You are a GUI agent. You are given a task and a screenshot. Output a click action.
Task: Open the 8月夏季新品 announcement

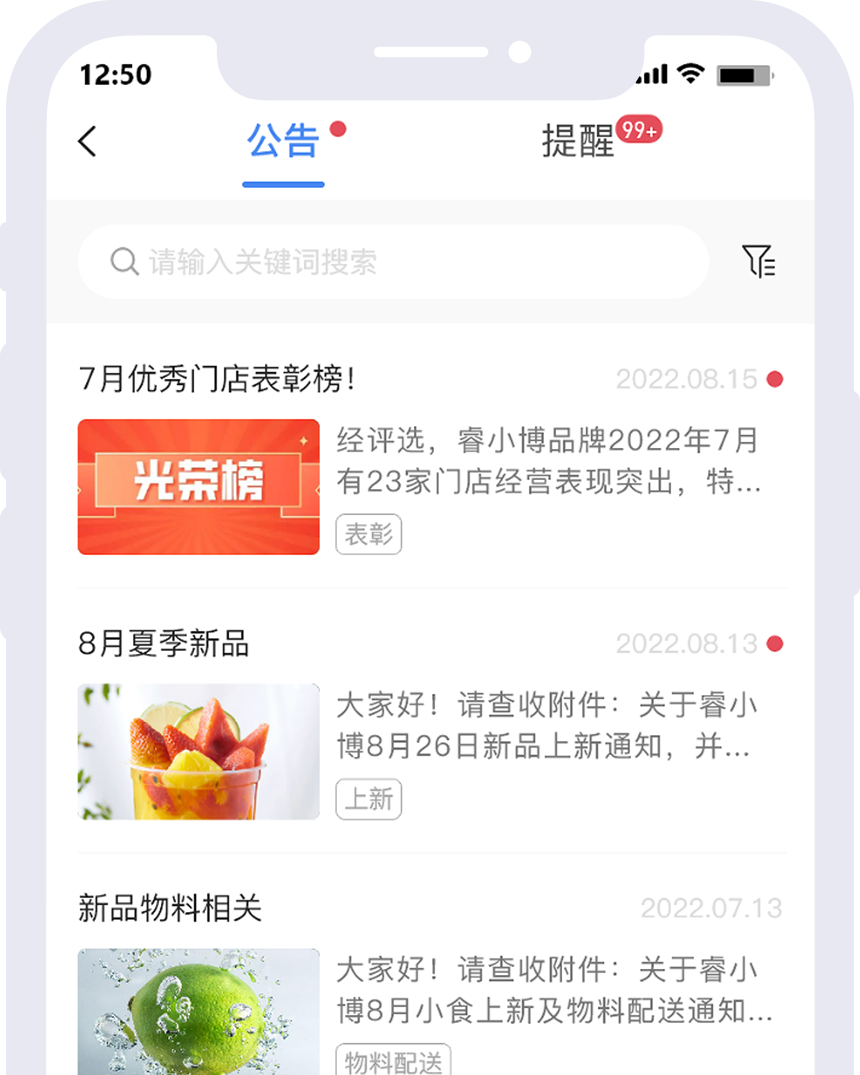coord(430,725)
